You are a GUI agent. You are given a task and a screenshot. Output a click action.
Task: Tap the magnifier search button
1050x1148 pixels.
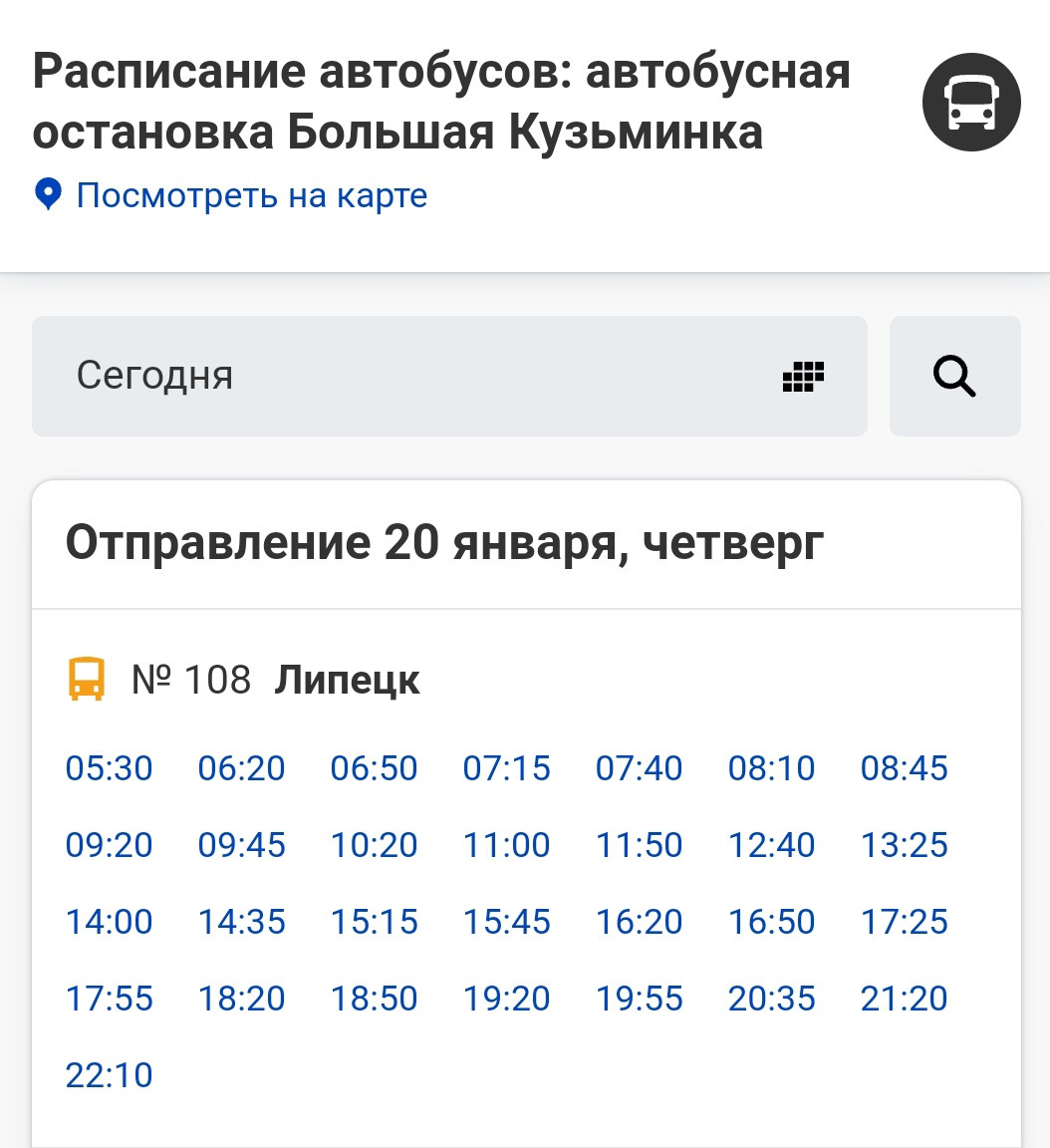tap(954, 376)
